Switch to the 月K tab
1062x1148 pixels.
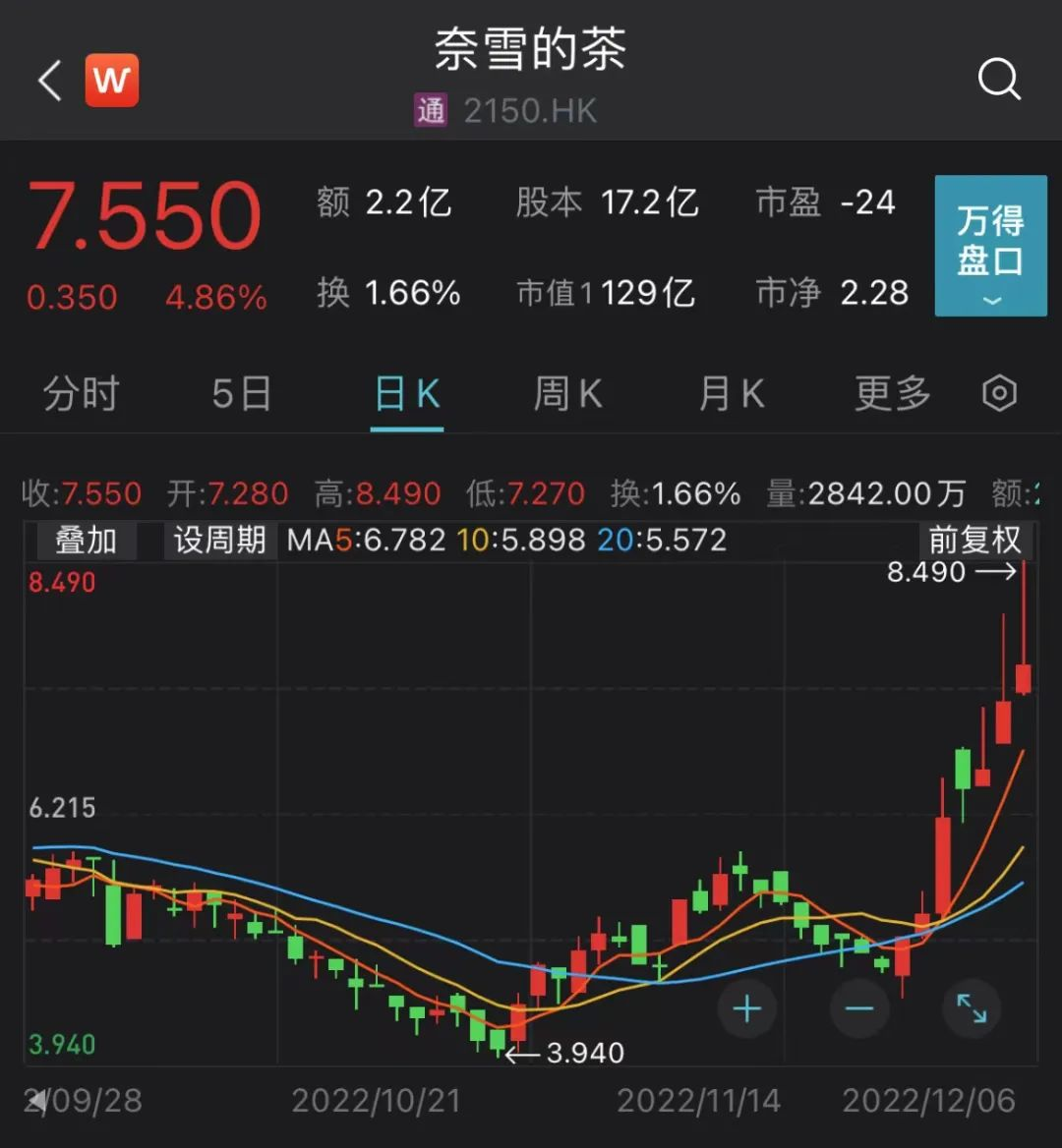(731, 394)
